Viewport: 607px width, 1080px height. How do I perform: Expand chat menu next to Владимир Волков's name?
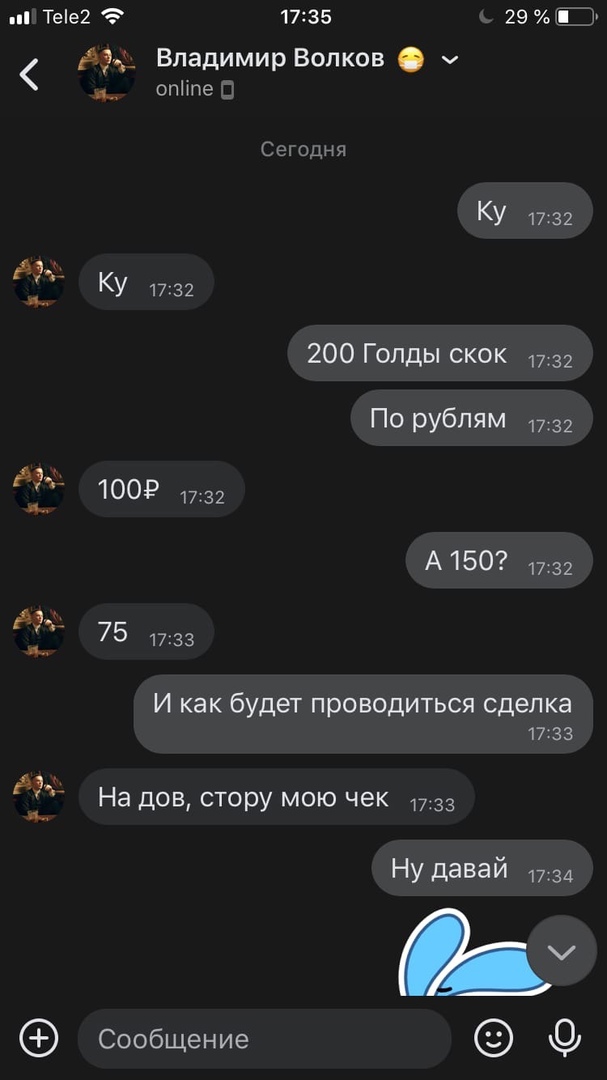pyautogui.click(x=450, y=60)
